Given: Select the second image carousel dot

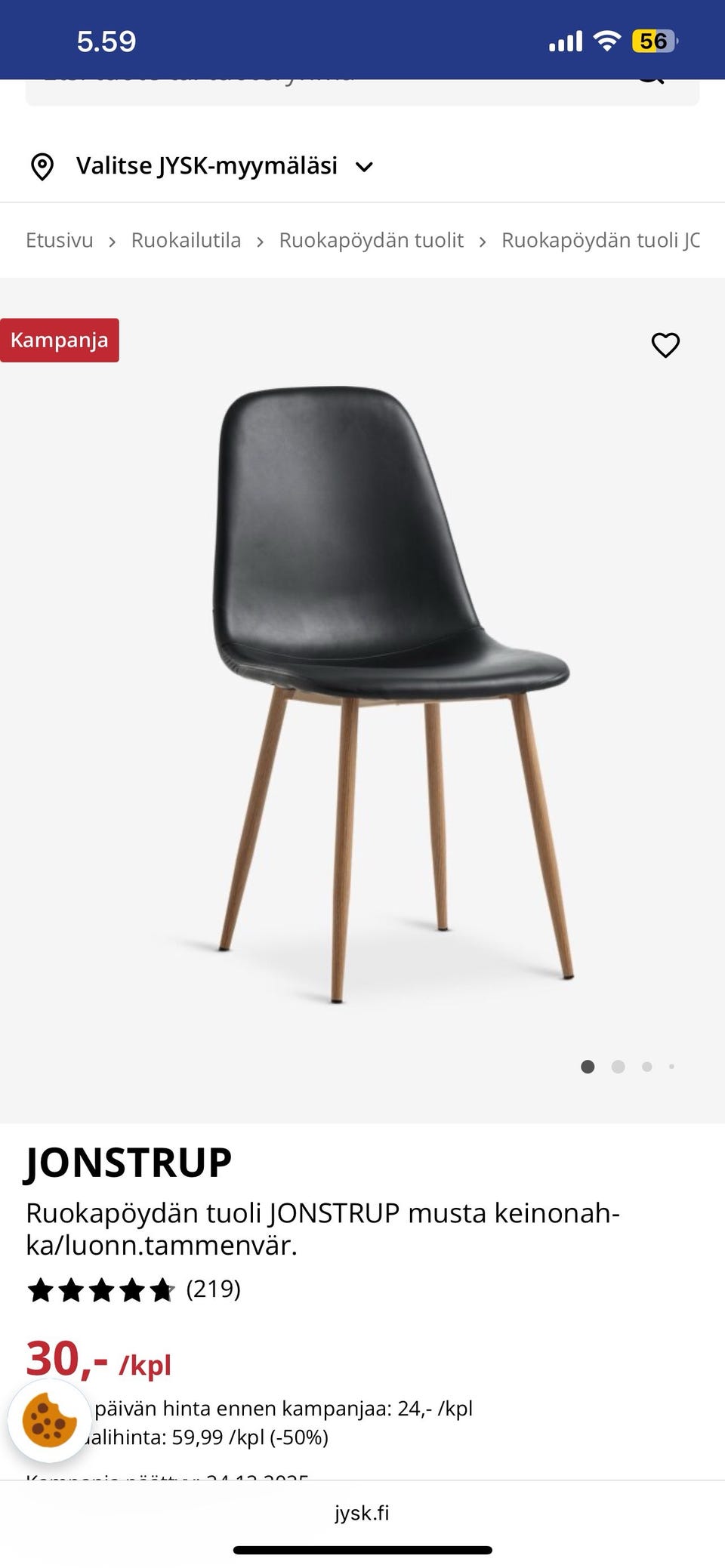Looking at the screenshot, I should coord(618,1067).
